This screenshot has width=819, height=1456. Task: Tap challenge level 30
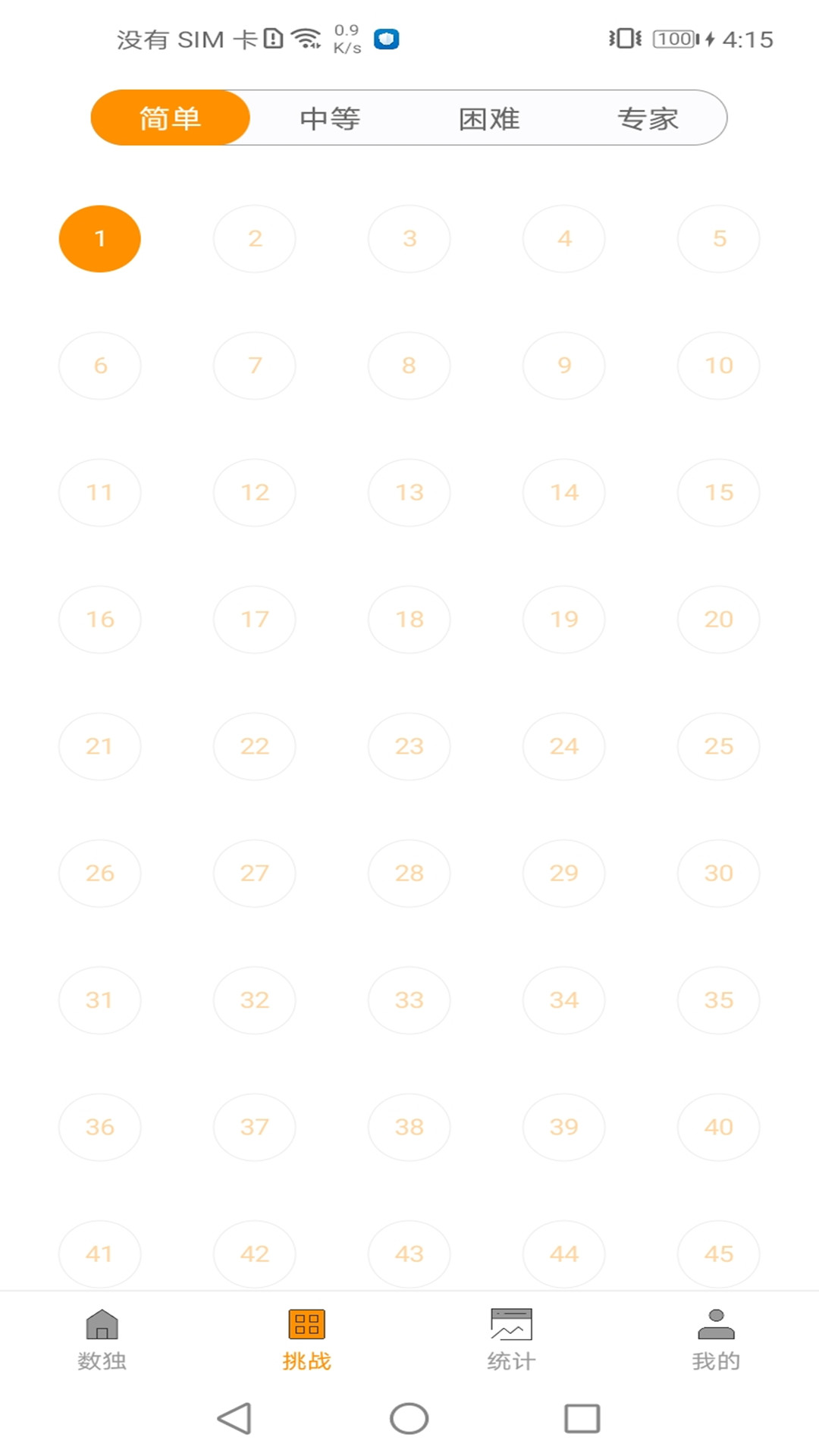tap(719, 873)
